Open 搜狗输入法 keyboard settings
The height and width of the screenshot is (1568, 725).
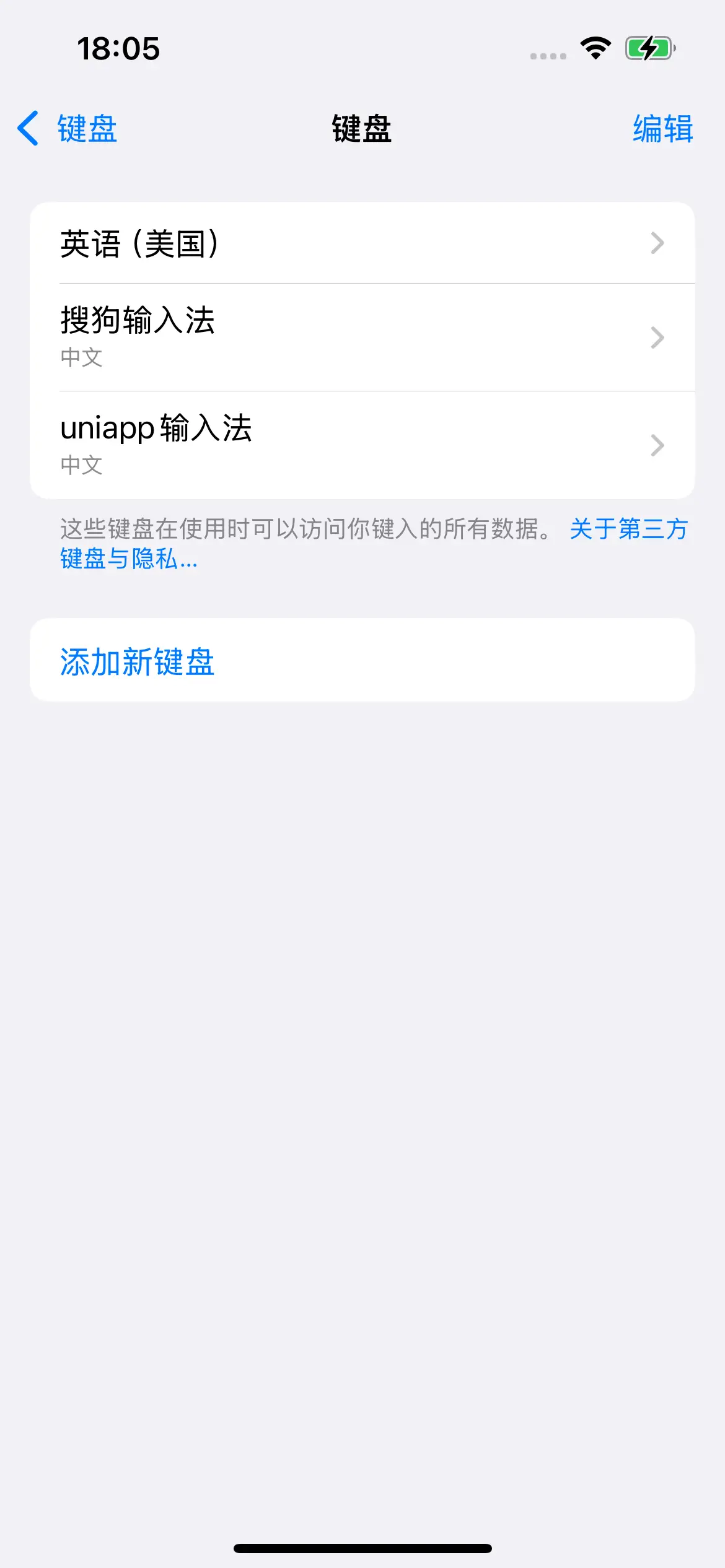click(362, 337)
